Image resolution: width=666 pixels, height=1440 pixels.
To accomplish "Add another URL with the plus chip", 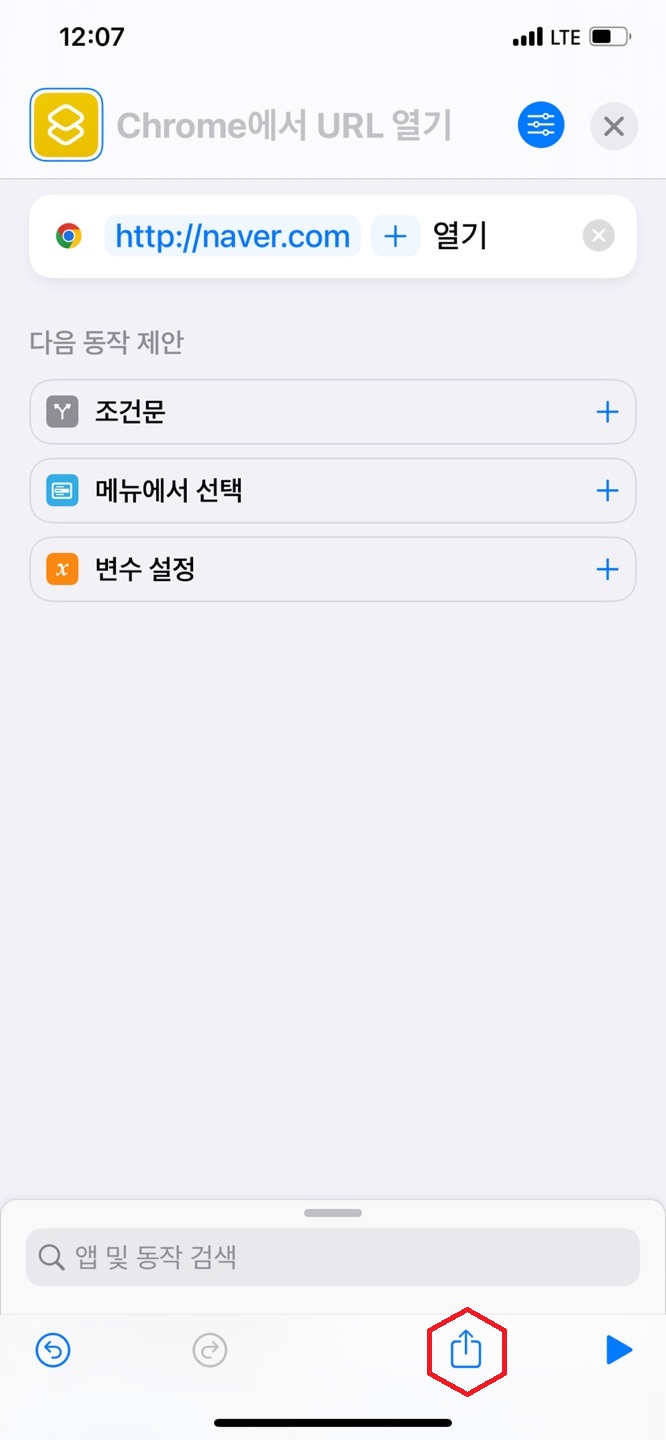I will (396, 236).
